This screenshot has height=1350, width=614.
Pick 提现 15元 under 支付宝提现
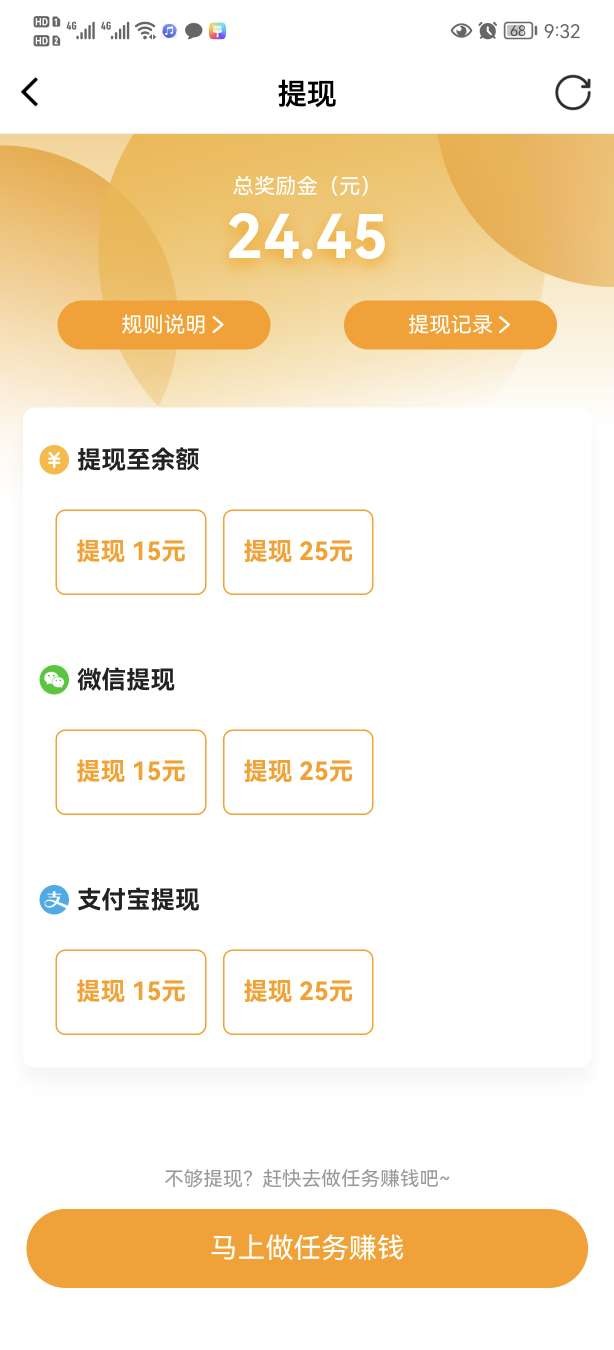[x=131, y=992]
